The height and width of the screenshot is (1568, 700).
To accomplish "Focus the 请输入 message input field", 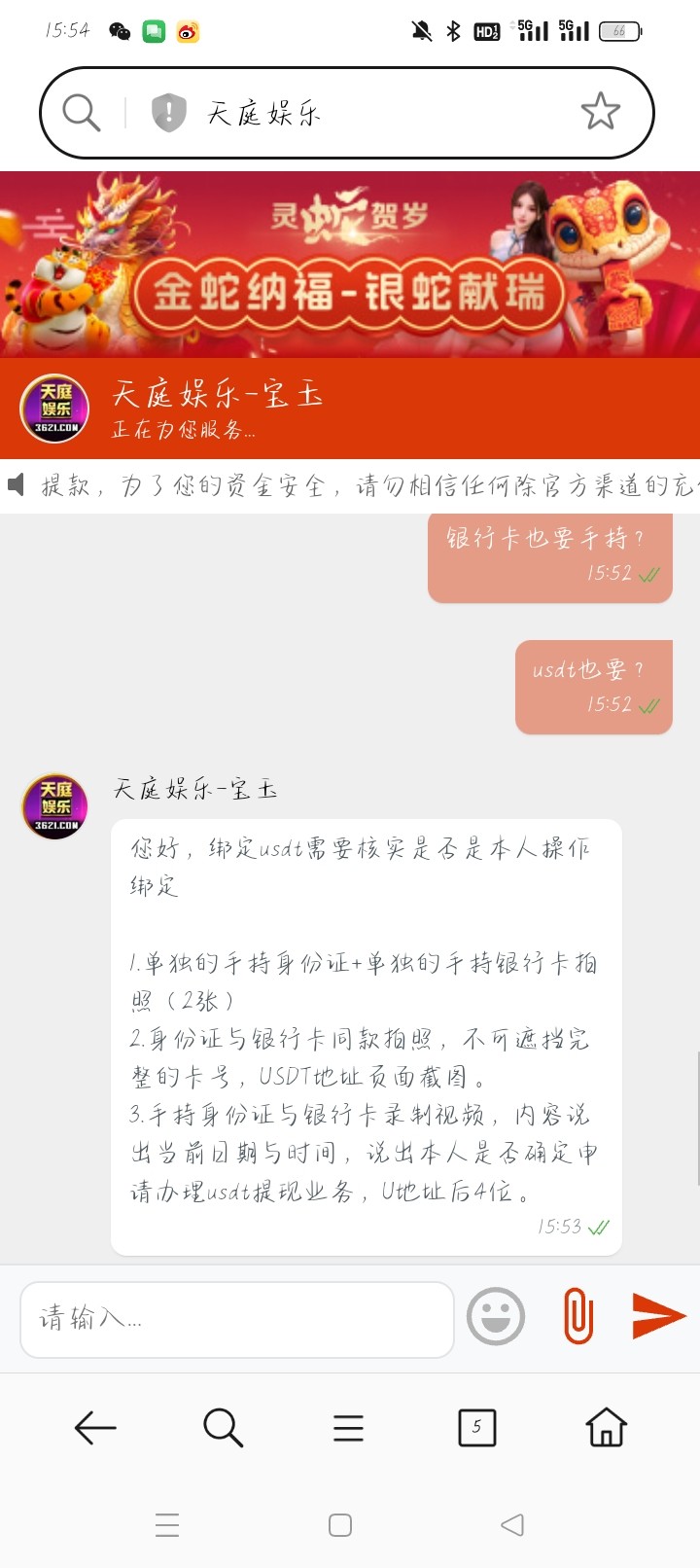I will click(236, 1319).
